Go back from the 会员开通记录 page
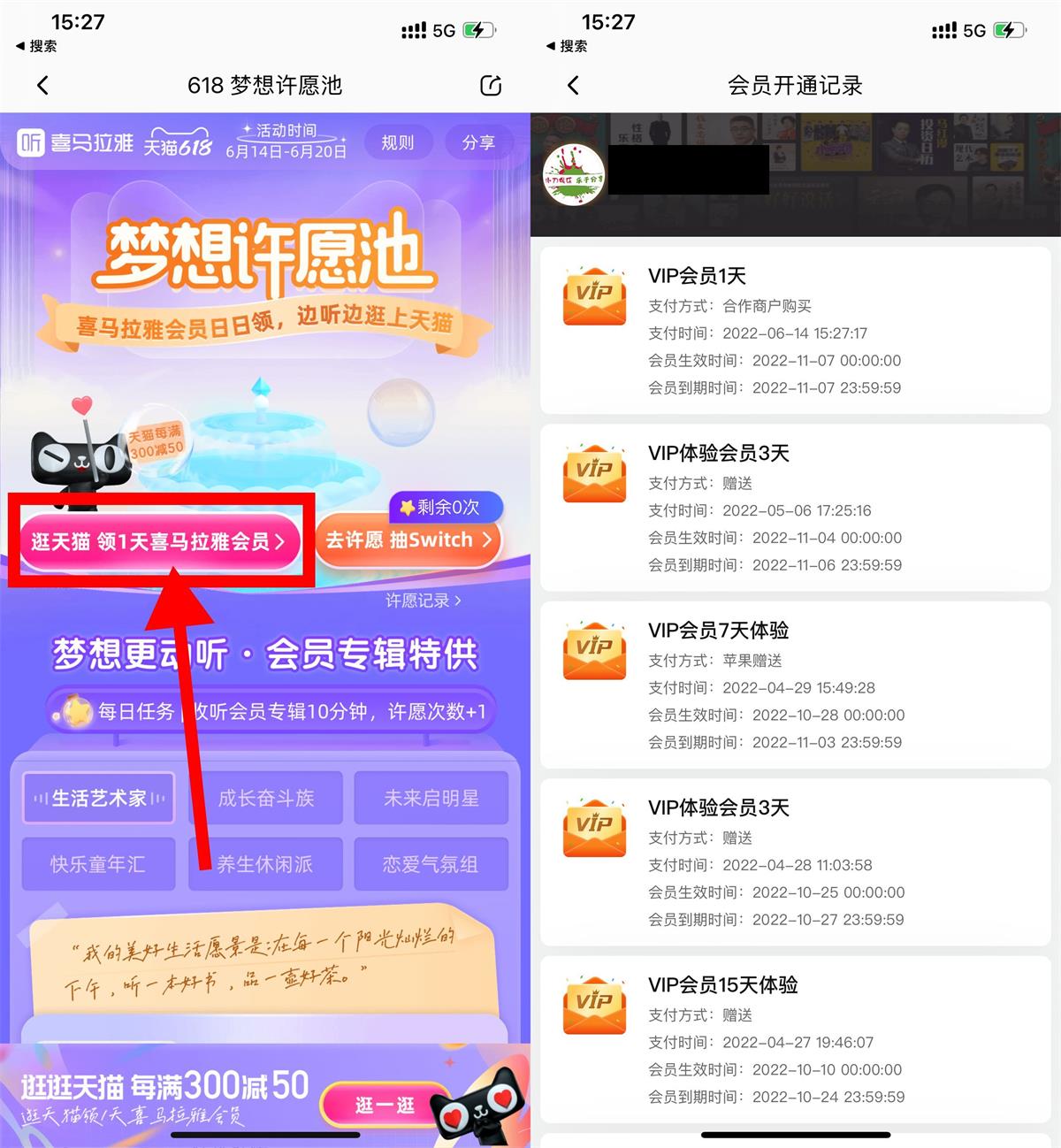 click(573, 86)
